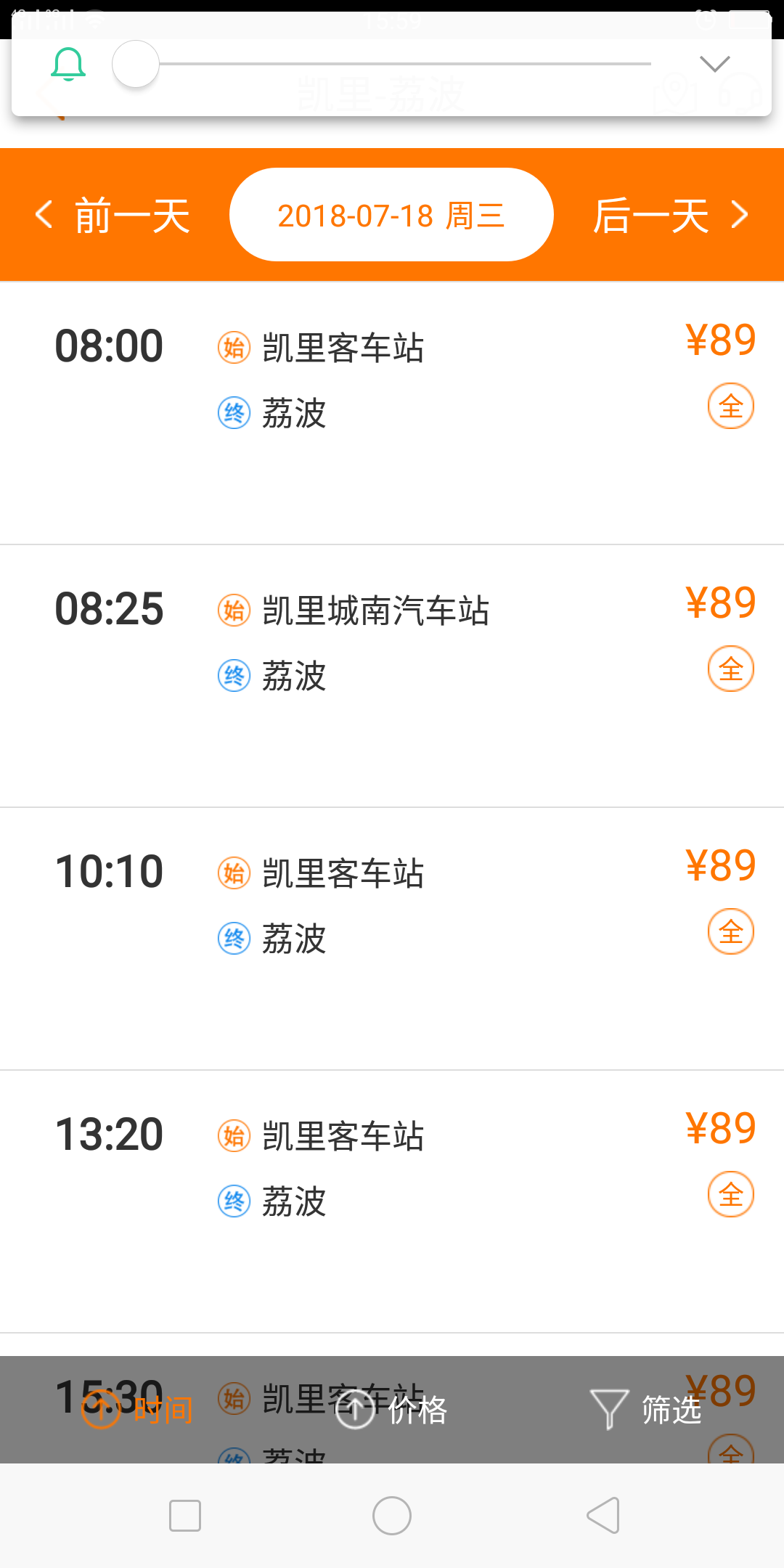Image resolution: width=784 pixels, height=1568 pixels.
Task: Go to the previous day (前一天)
Action: click(x=113, y=216)
